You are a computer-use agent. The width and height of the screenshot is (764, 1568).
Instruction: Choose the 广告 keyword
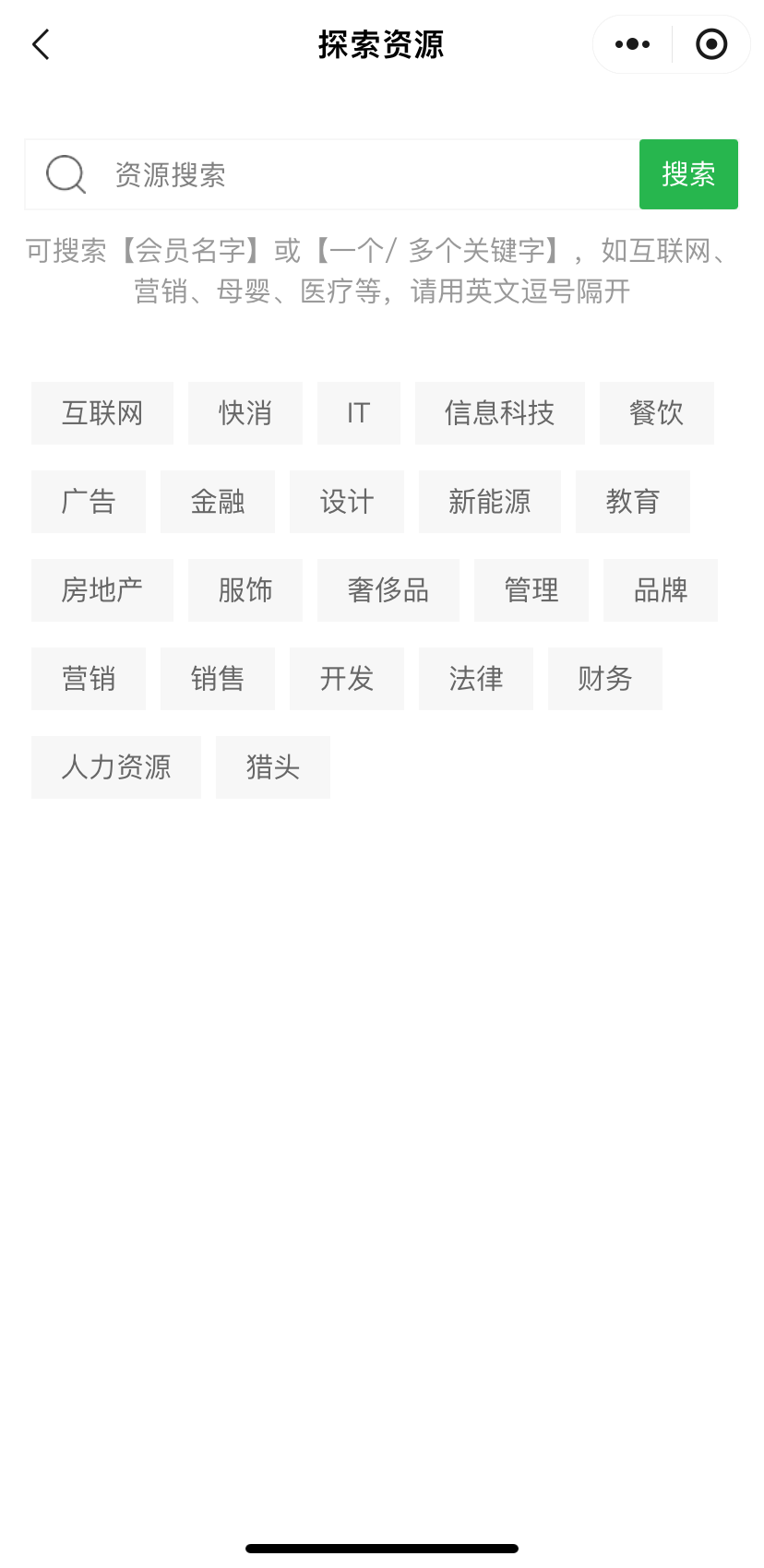coord(89,502)
